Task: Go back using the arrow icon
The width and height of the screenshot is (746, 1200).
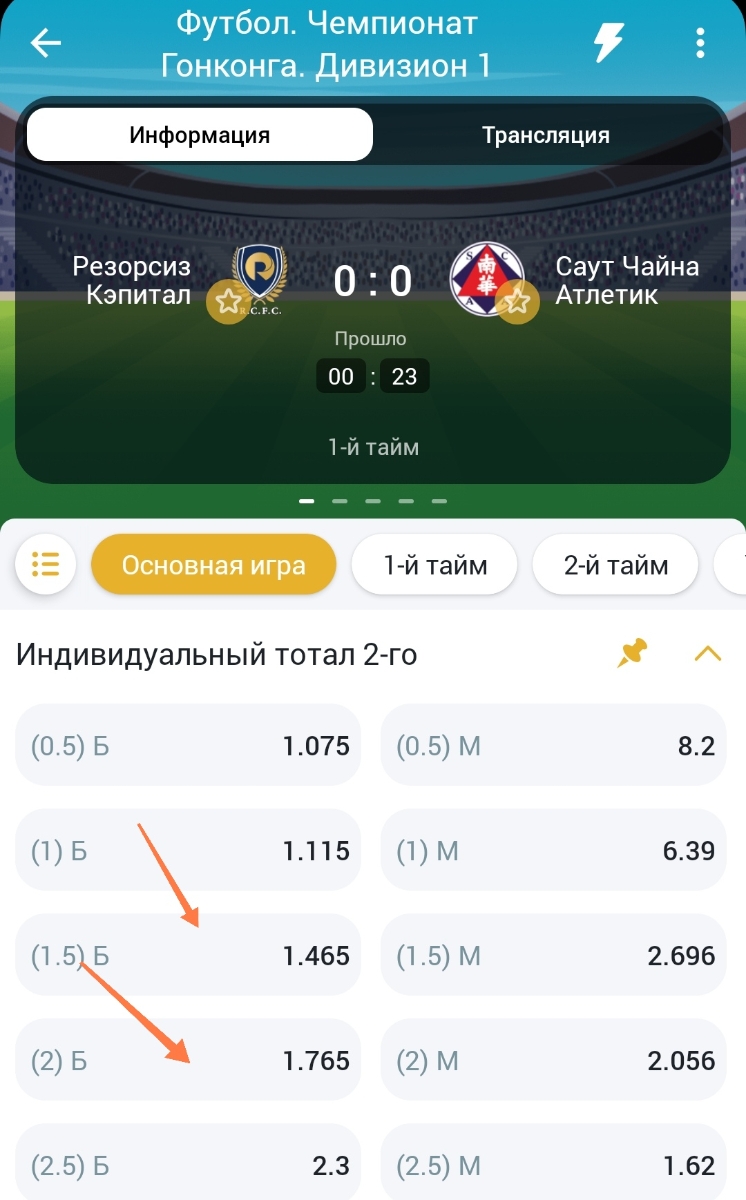Action: tap(46, 44)
